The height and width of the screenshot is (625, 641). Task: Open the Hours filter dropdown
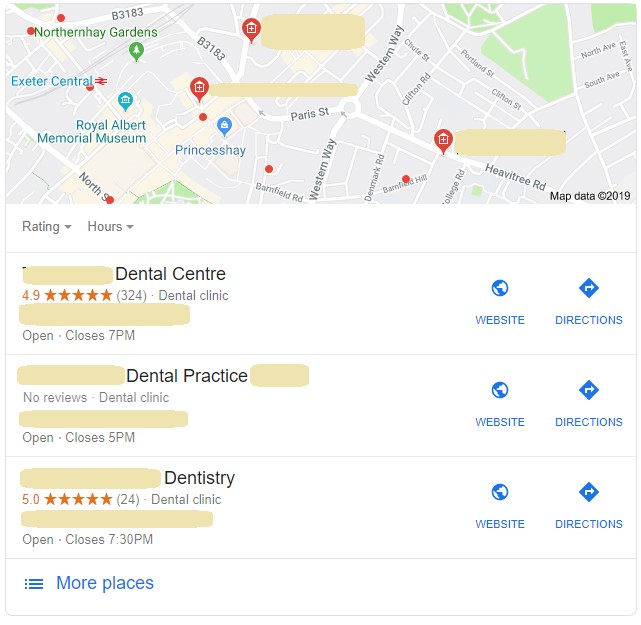point(110,227)
